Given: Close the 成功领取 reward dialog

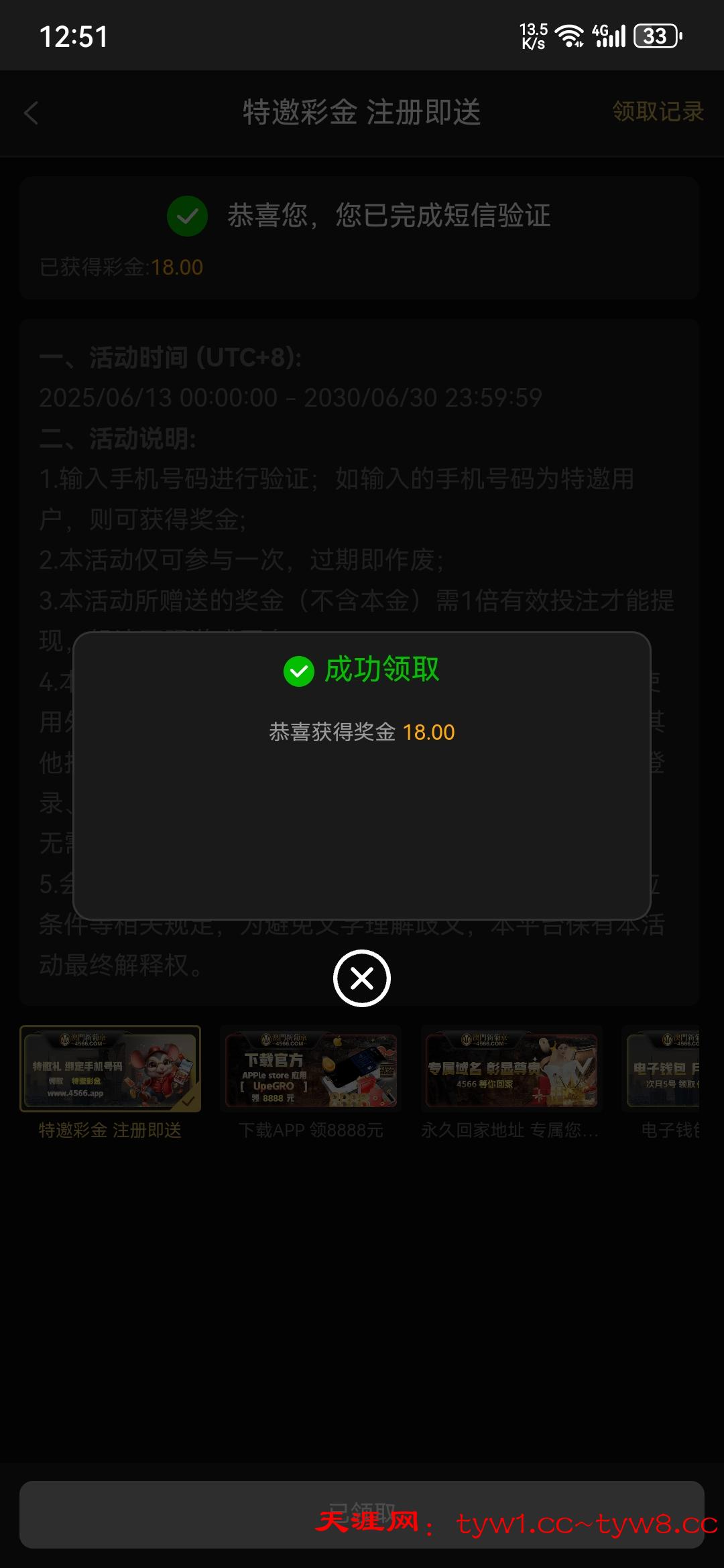Looking at the screenshot, I should pyautogui.click(x=361, y=978).
